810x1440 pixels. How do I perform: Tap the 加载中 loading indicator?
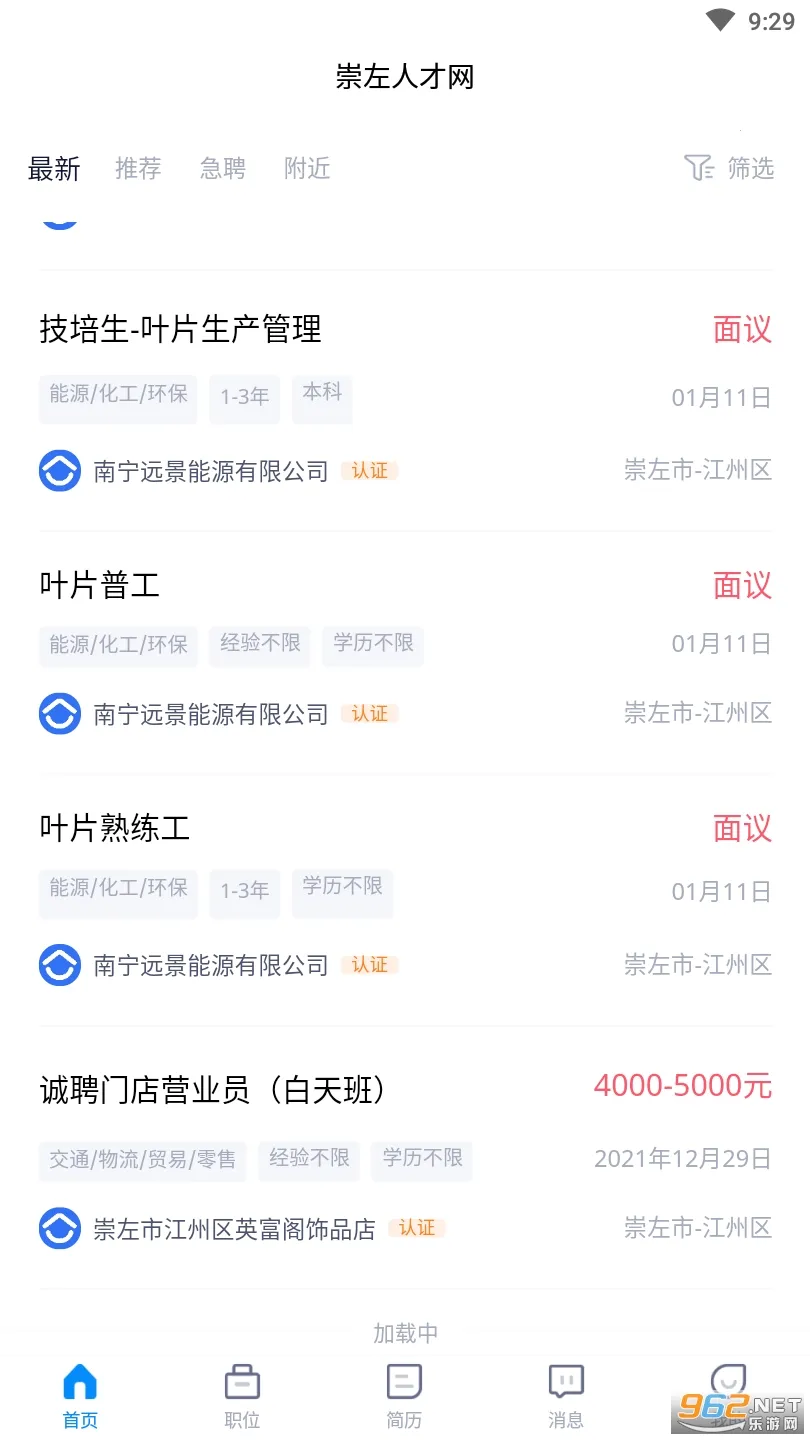(x=404, y=1333)
